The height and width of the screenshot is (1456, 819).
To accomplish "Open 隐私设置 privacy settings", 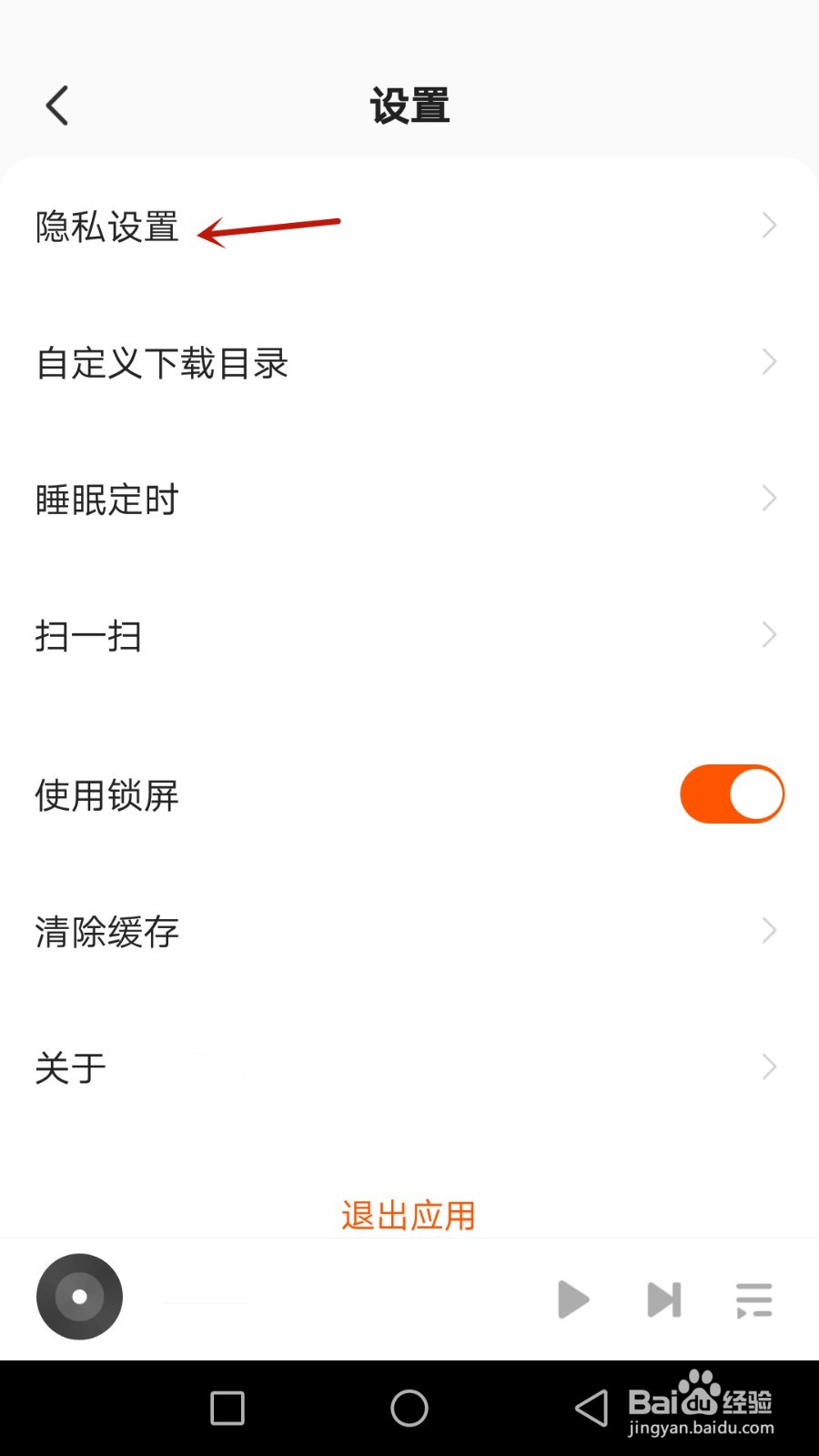I will point(106,227).
